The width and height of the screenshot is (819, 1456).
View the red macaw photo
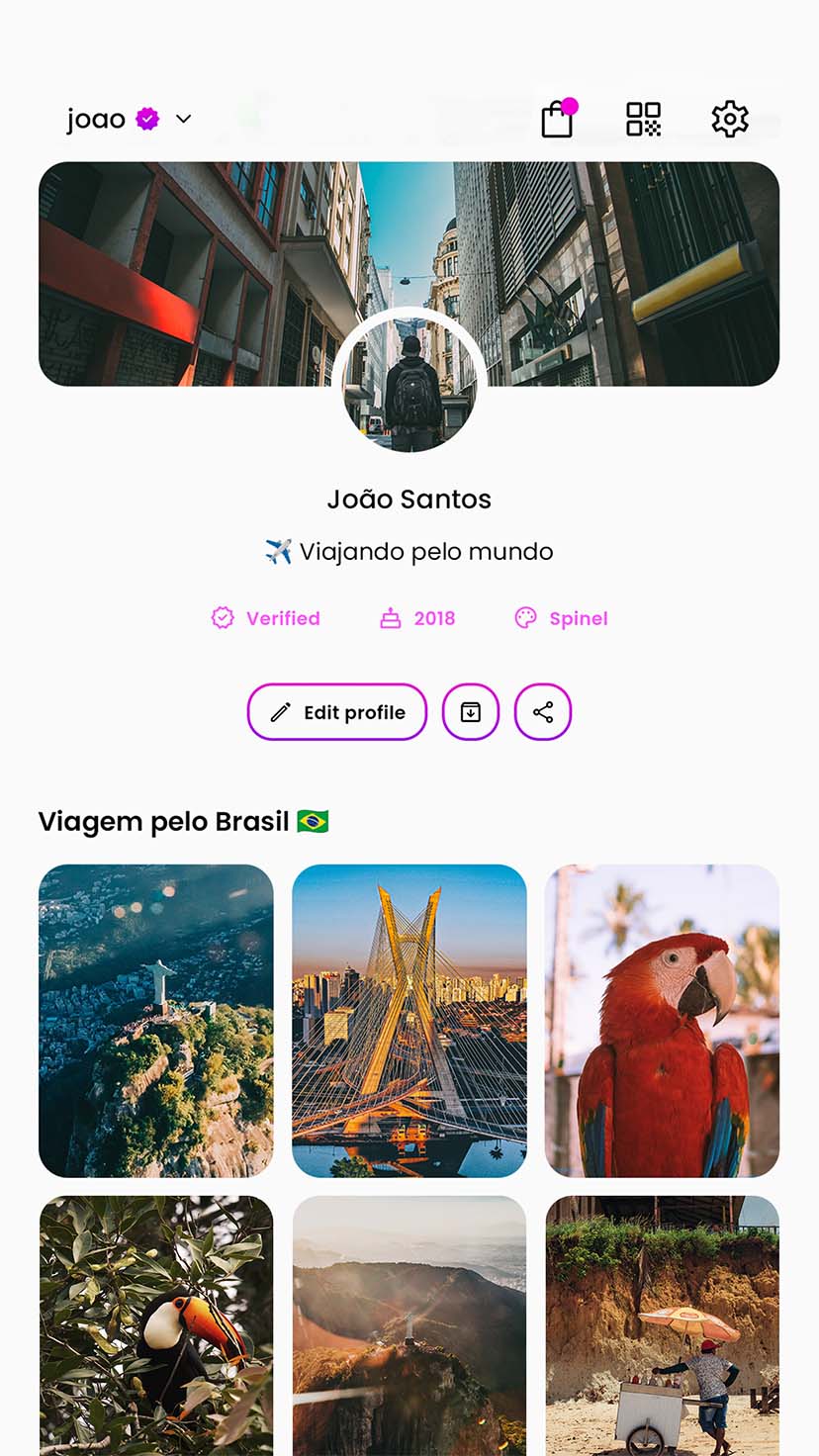tap(662, 1021)
